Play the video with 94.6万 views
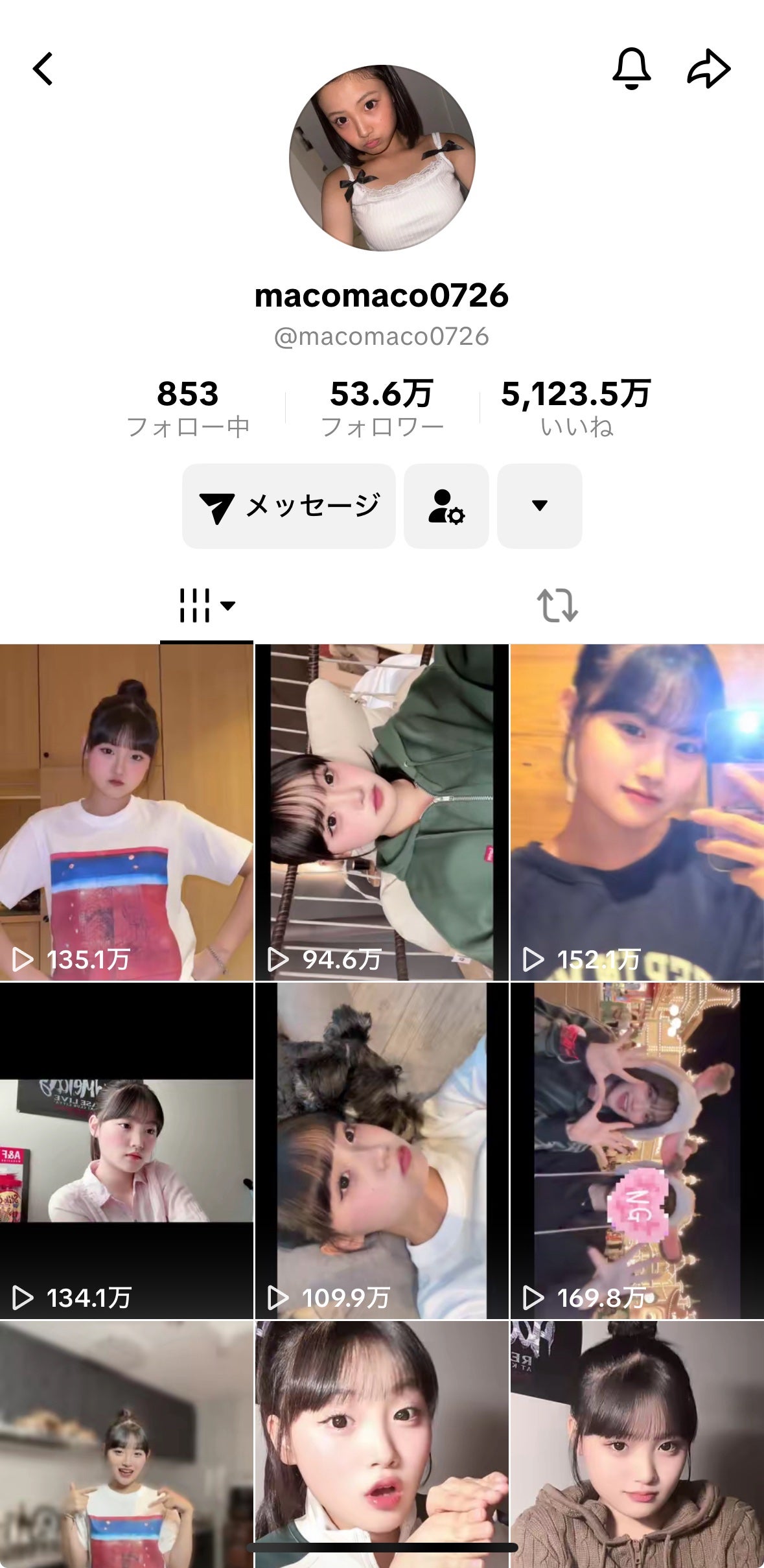This screenshot has height=1568, width=764. [382, 812]
